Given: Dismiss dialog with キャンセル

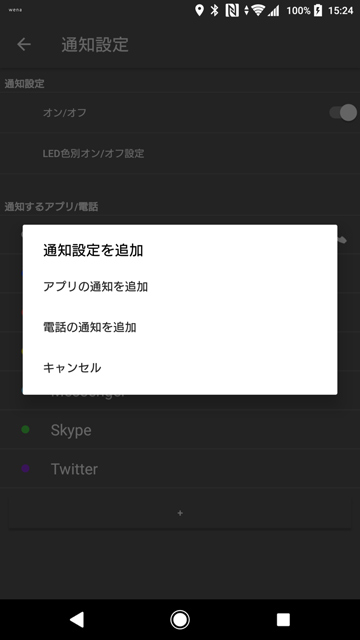Looking at the screenshot, I should (180, 367).
